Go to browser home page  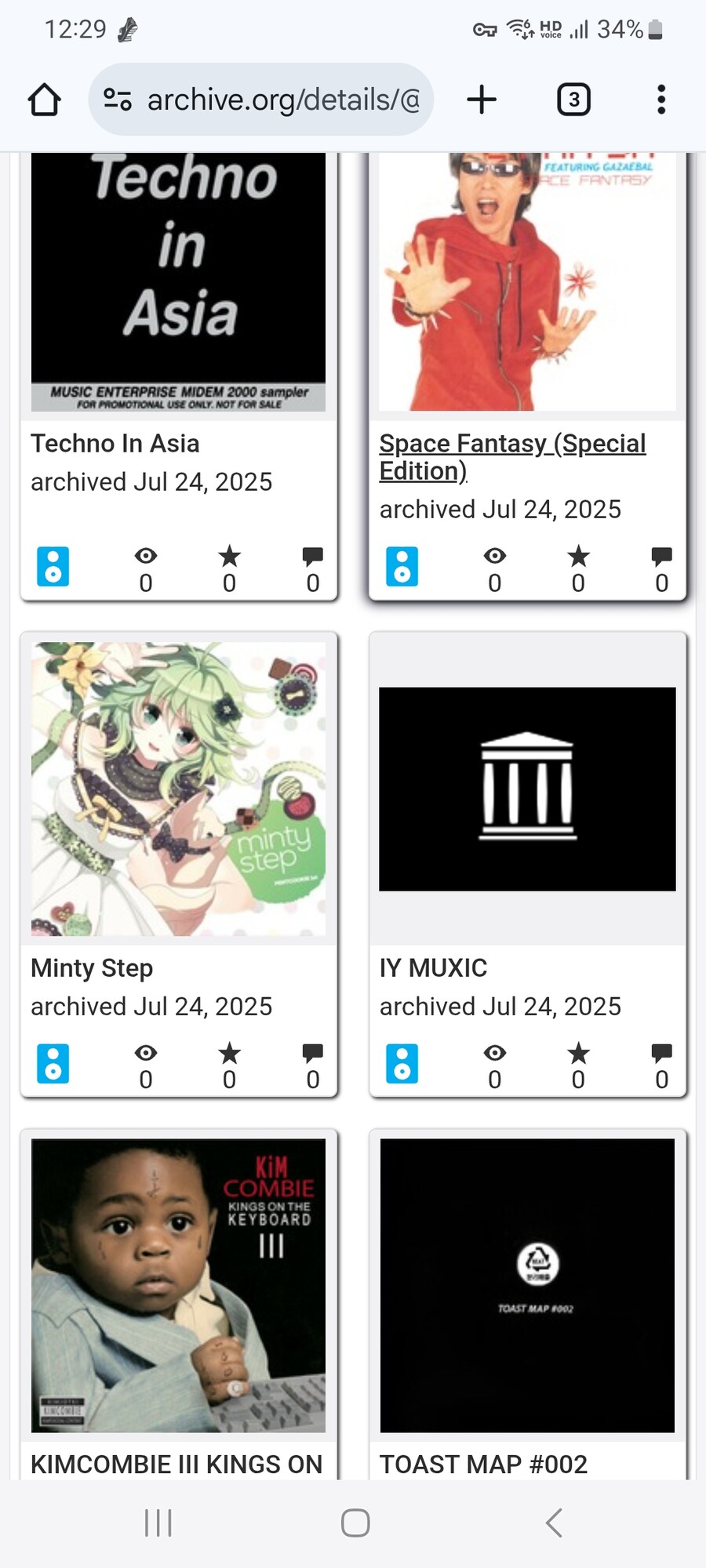click(x=44, y=100)
